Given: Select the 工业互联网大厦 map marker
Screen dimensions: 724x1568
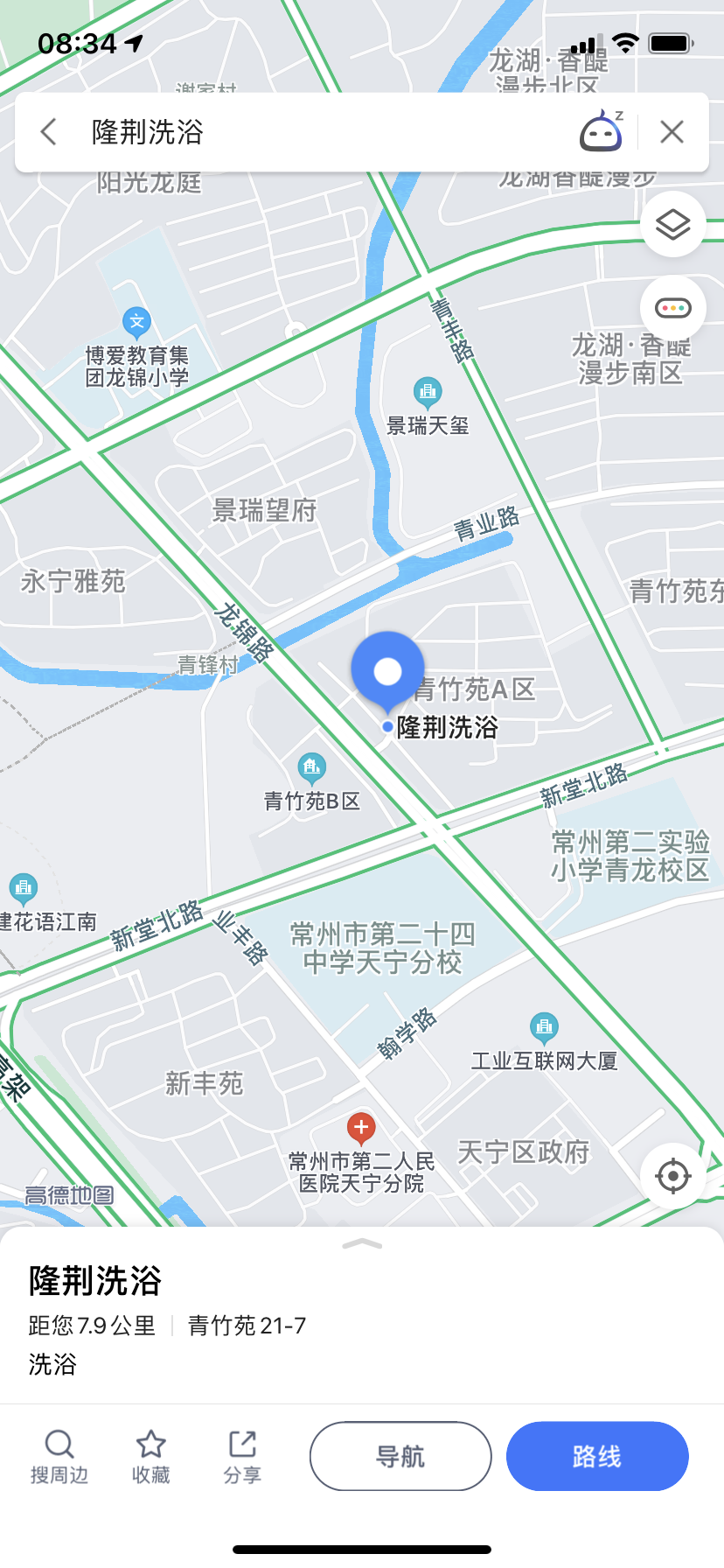Looking at the screenshot, I should pyautogui.click(x=544, y=1027).
